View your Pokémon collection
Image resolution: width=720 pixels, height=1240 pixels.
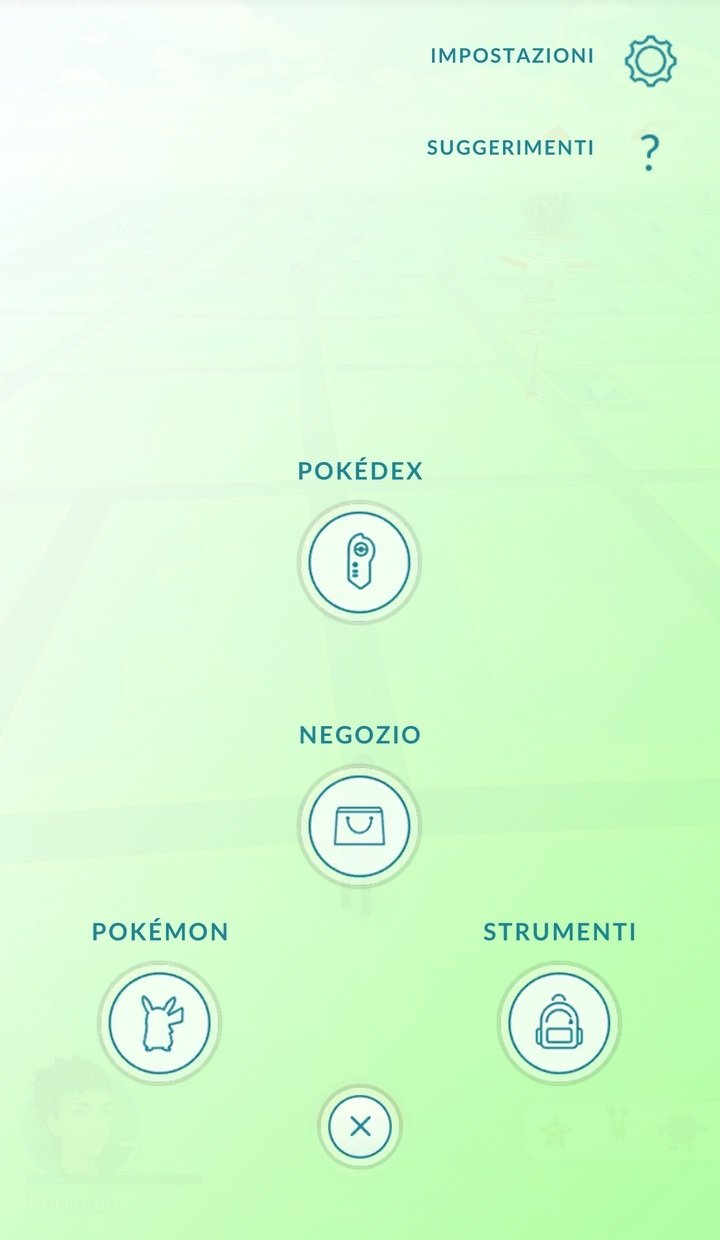click(x=160, y=1023)
